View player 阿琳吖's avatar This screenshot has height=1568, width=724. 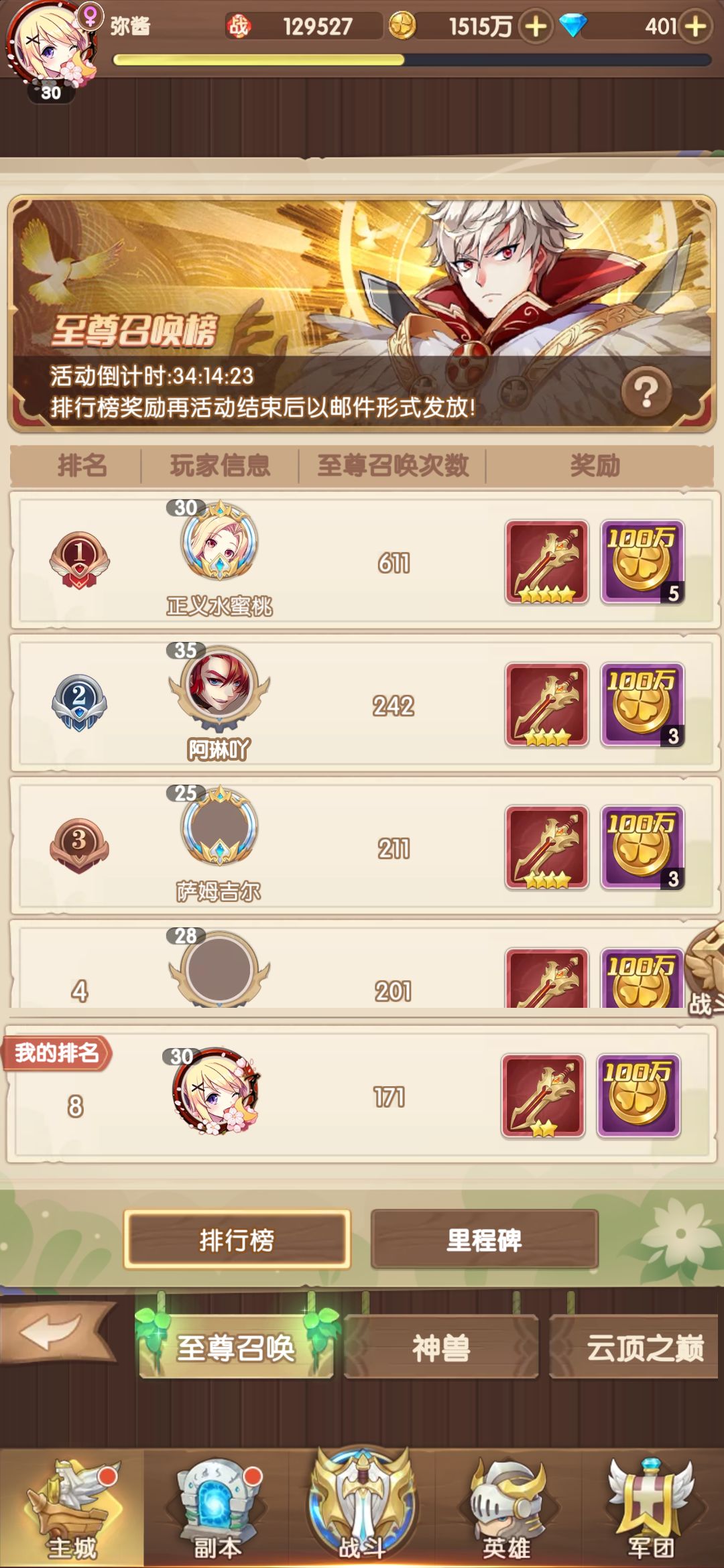point(219,685)
